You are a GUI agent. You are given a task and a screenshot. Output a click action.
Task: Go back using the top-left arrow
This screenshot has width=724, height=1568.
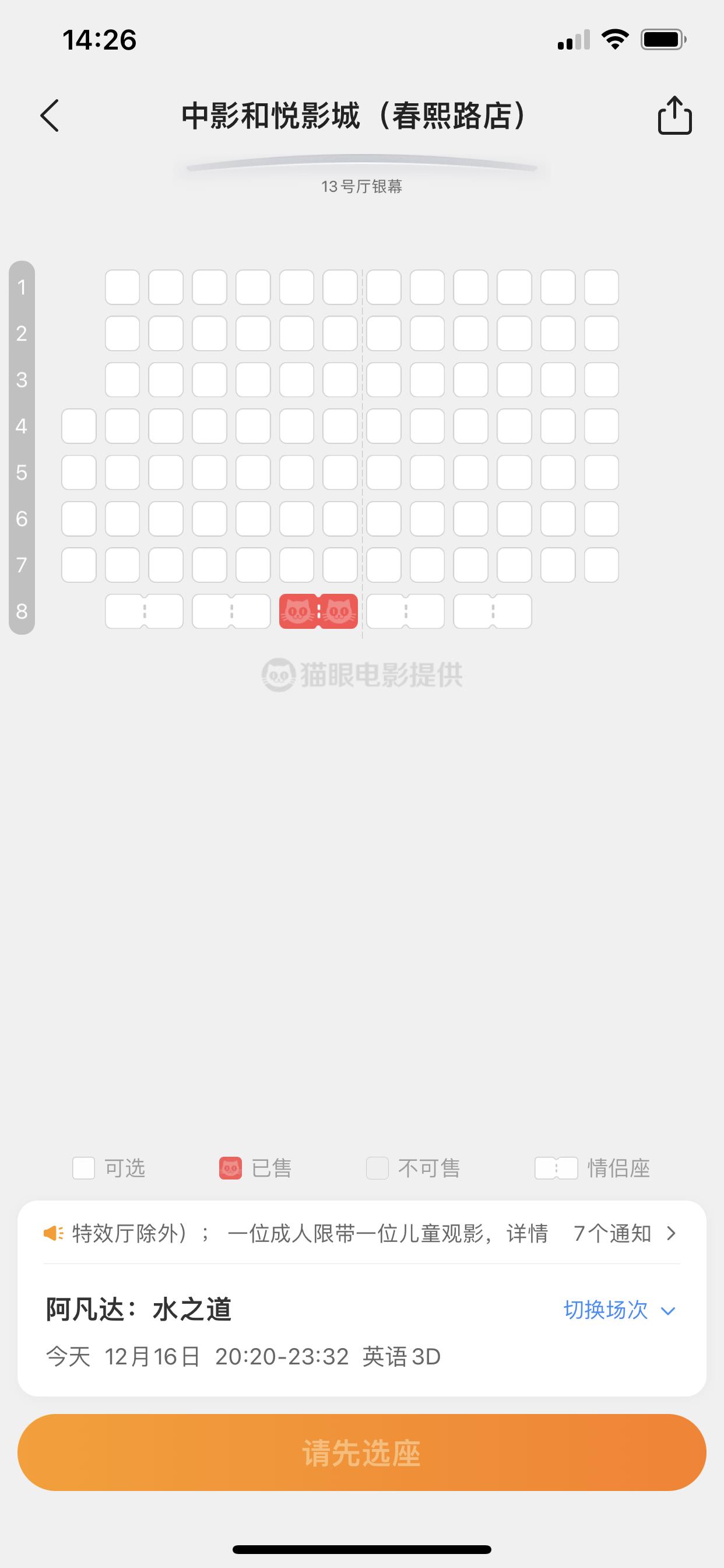(x=50, y=116)
